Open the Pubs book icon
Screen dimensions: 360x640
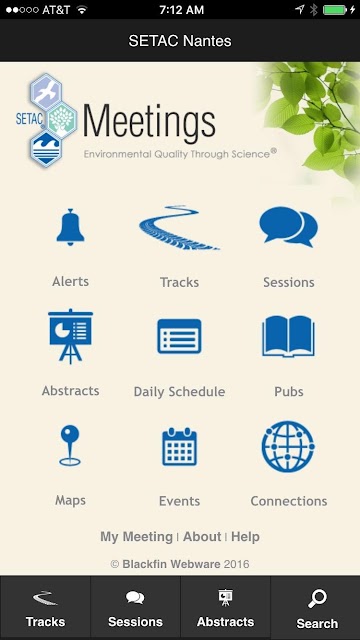coord(288,336)
